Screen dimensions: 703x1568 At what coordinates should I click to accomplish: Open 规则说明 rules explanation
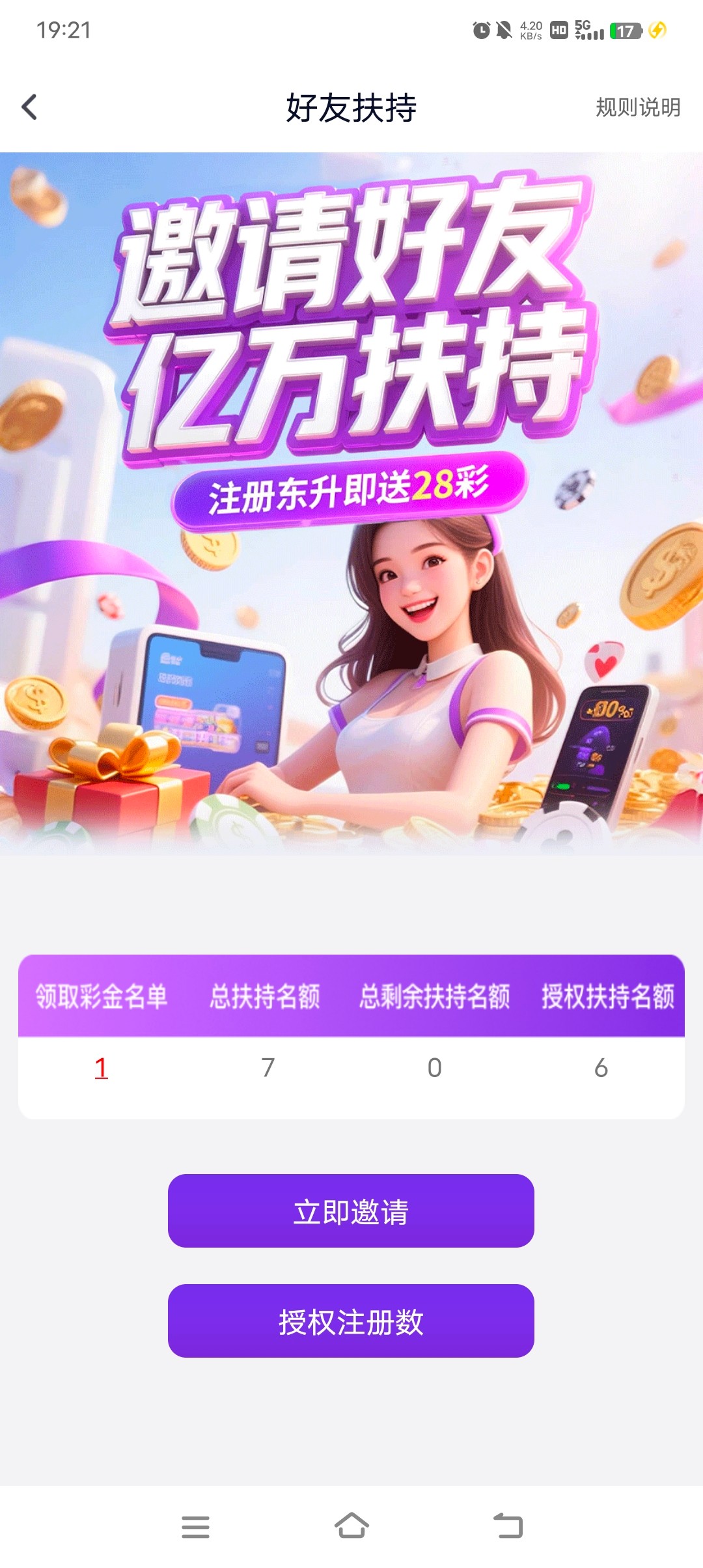coord(637,107)
